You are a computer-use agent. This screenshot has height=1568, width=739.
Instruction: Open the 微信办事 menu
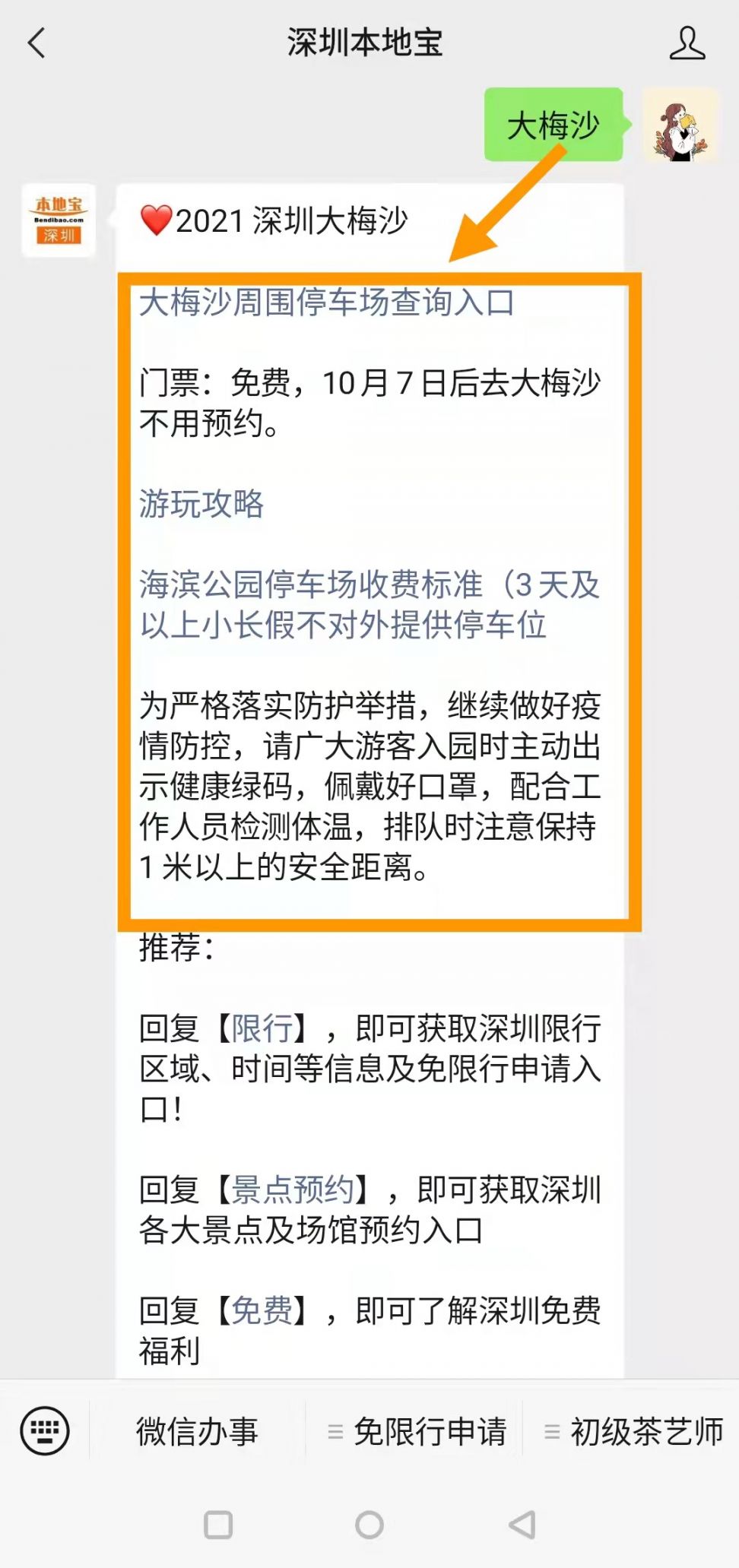coord(197,1432)
